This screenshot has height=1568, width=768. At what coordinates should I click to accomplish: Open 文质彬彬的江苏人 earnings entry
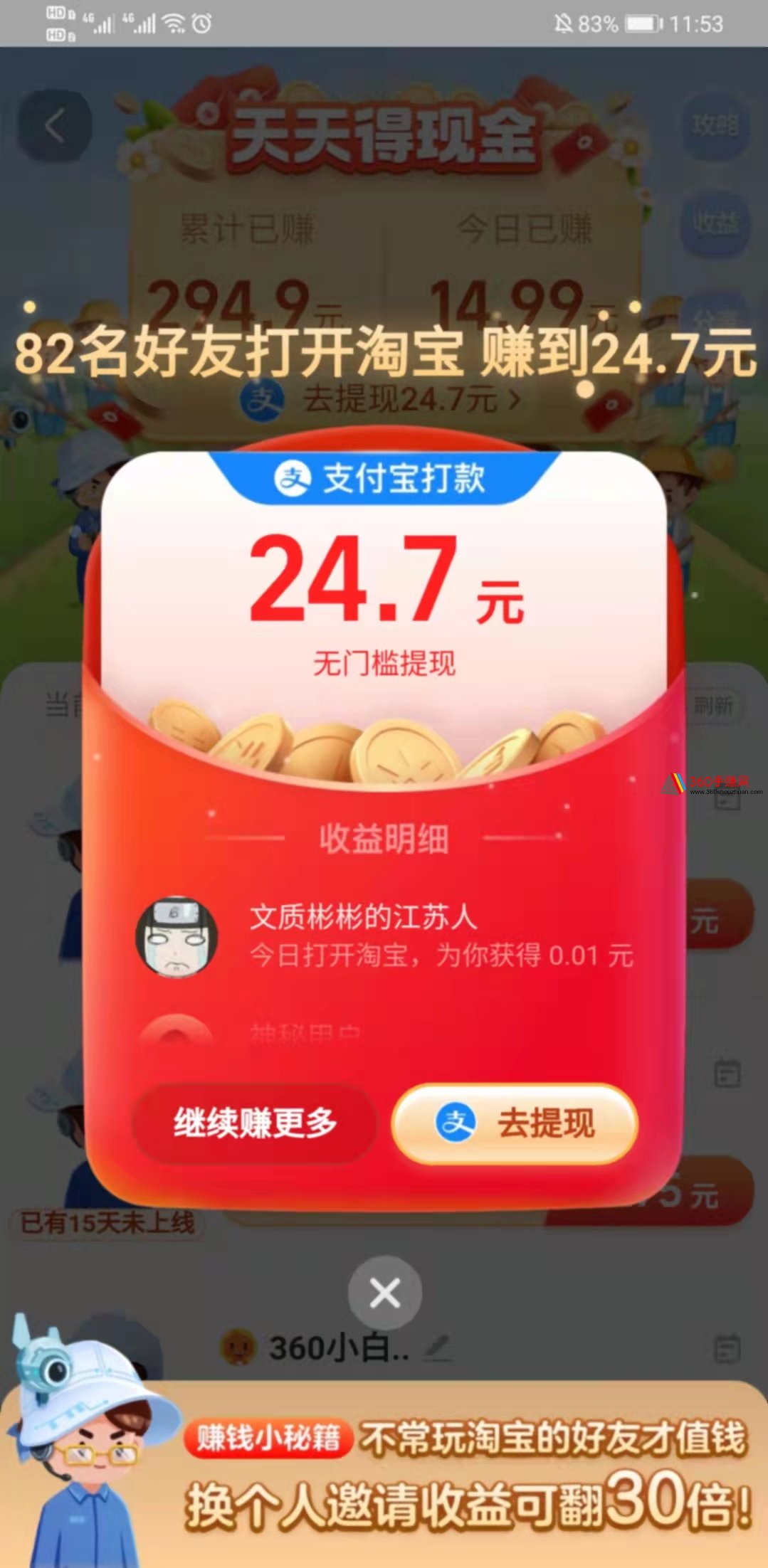384,936
